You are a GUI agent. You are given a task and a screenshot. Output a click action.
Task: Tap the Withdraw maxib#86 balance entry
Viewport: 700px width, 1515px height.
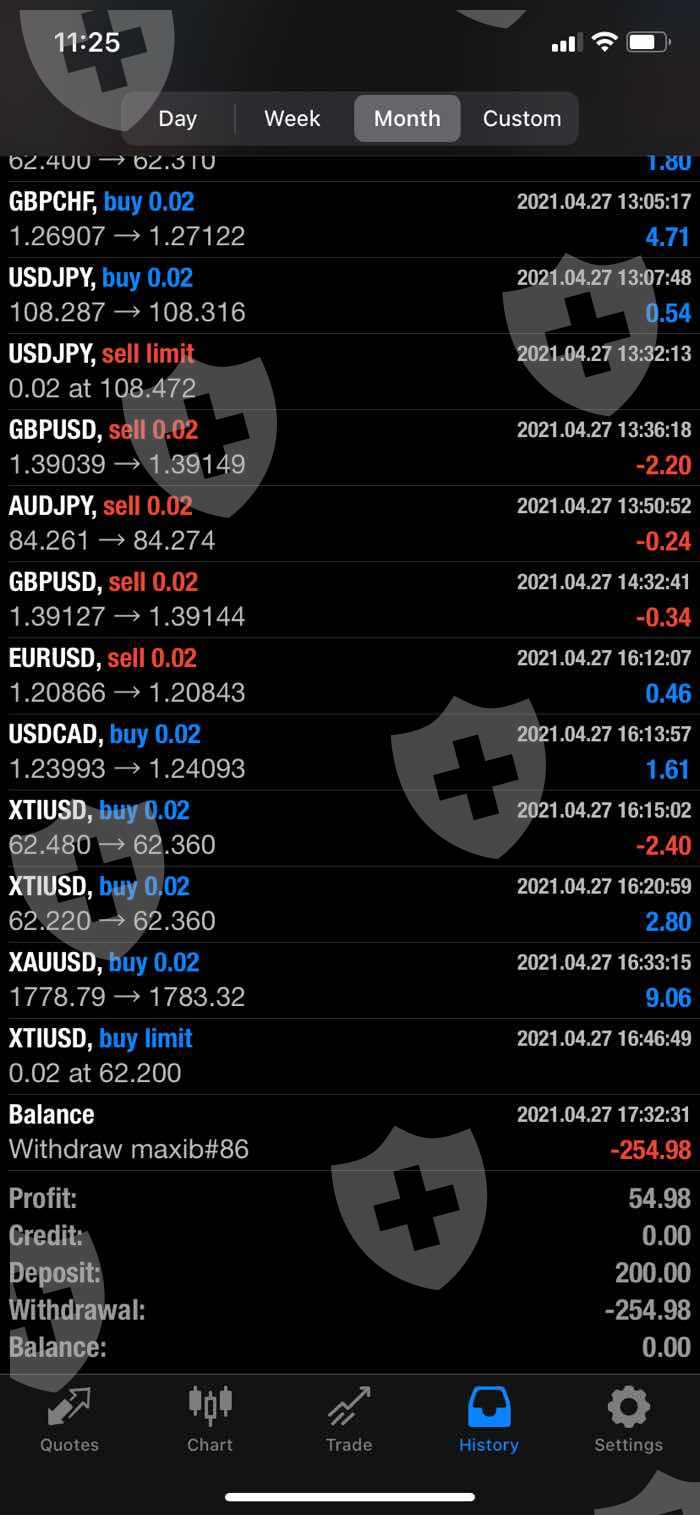point(350,1132)
